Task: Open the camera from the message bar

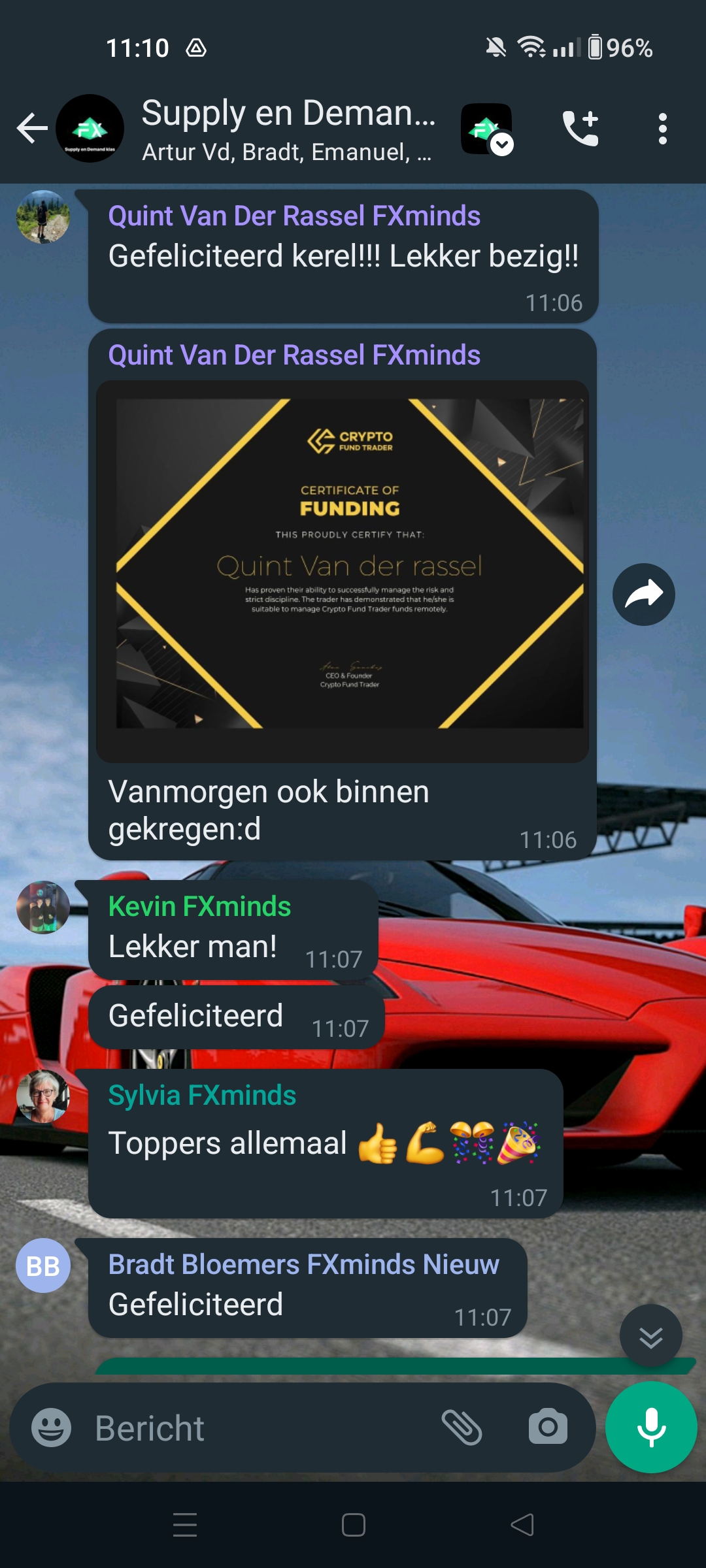Action: point(548,1428)
